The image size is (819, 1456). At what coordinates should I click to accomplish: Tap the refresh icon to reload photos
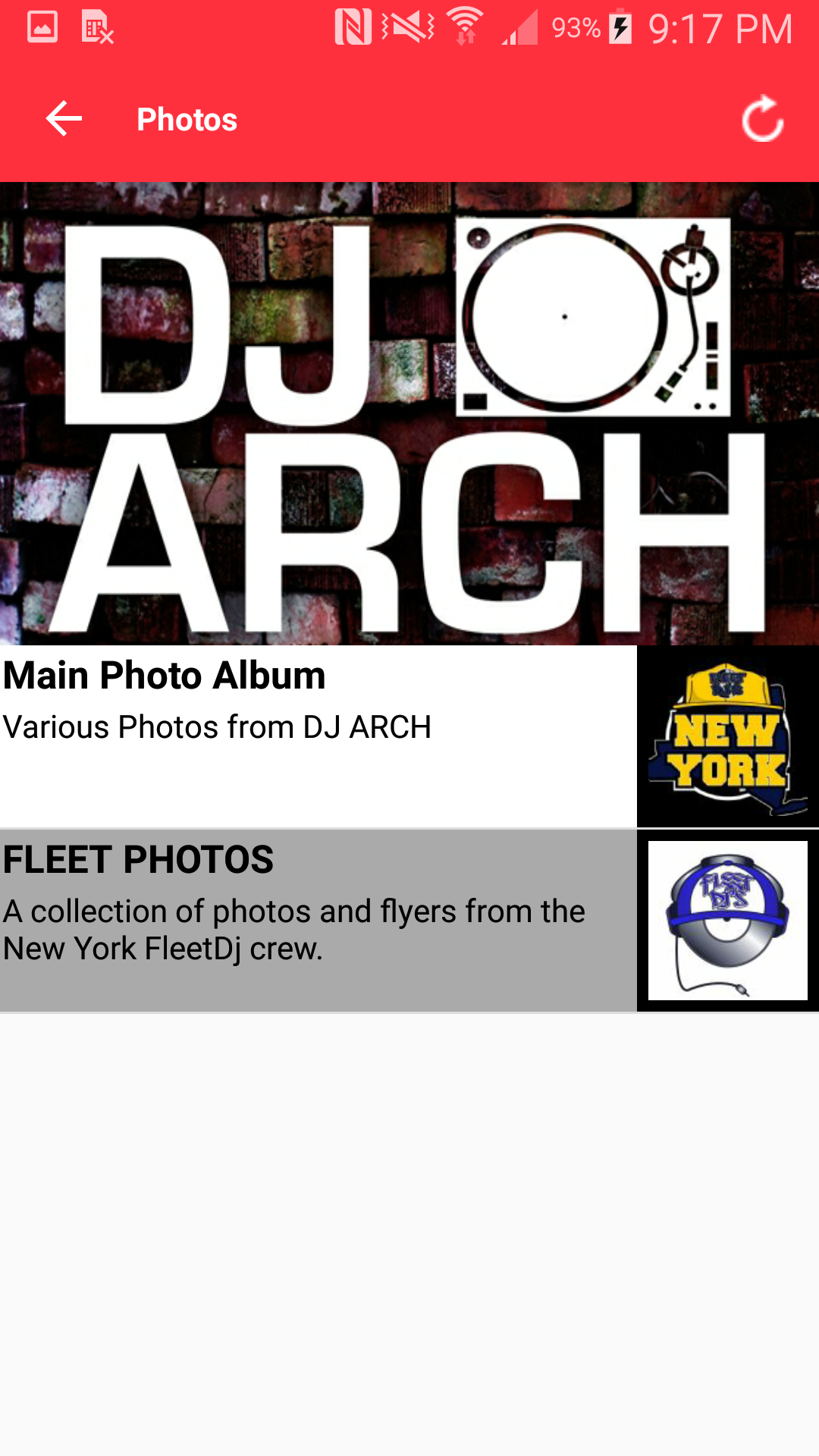tap(761, 119)
